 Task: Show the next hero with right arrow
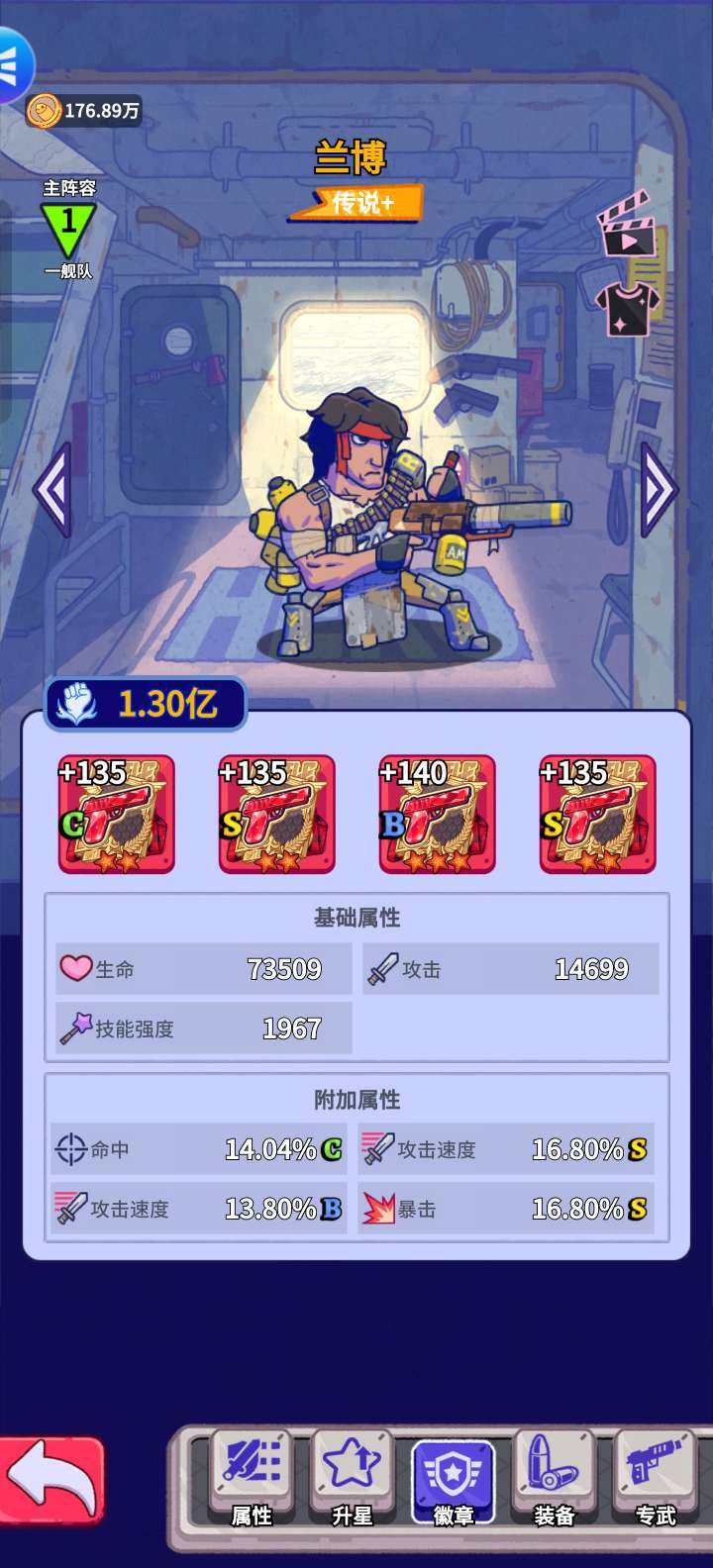point(660,489)
